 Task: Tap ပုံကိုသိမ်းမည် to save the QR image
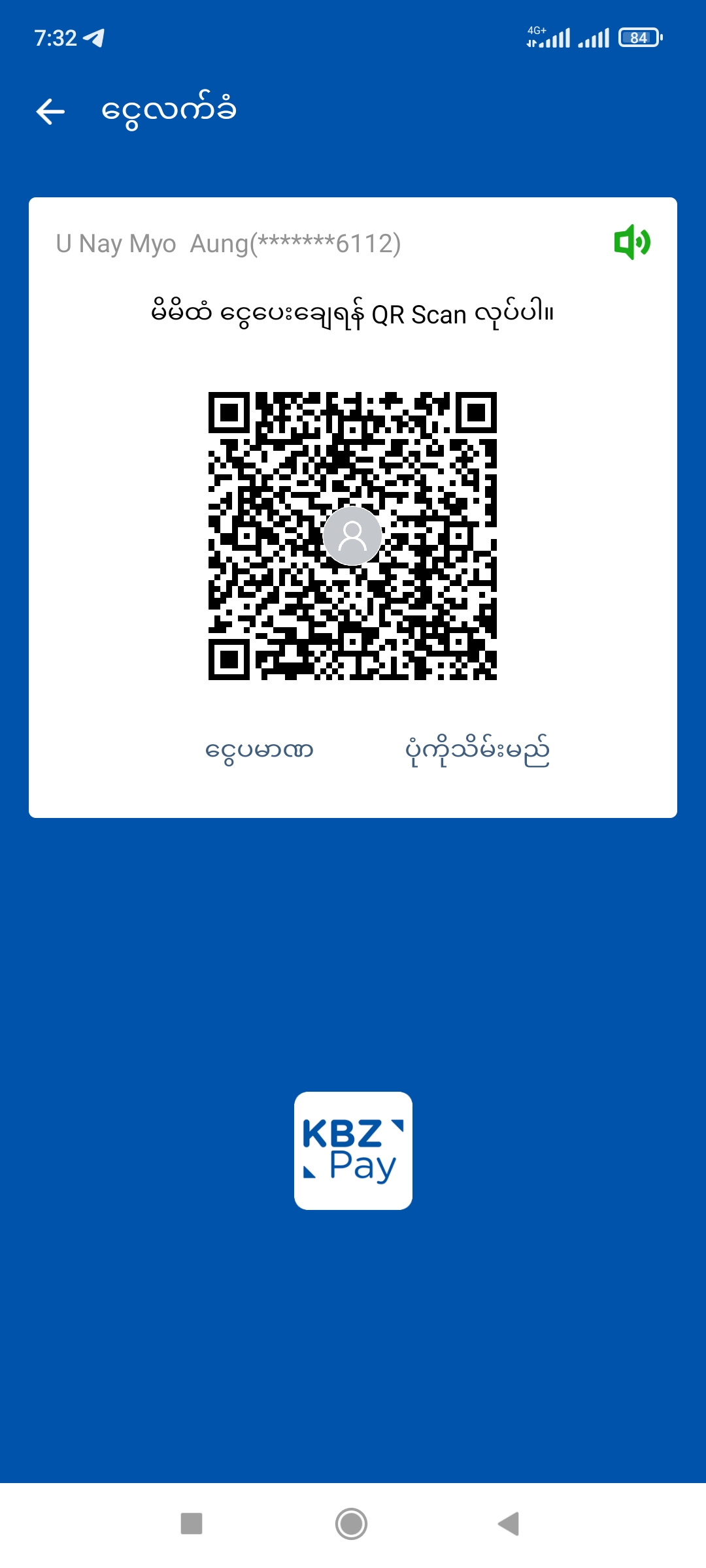(477, 751)
